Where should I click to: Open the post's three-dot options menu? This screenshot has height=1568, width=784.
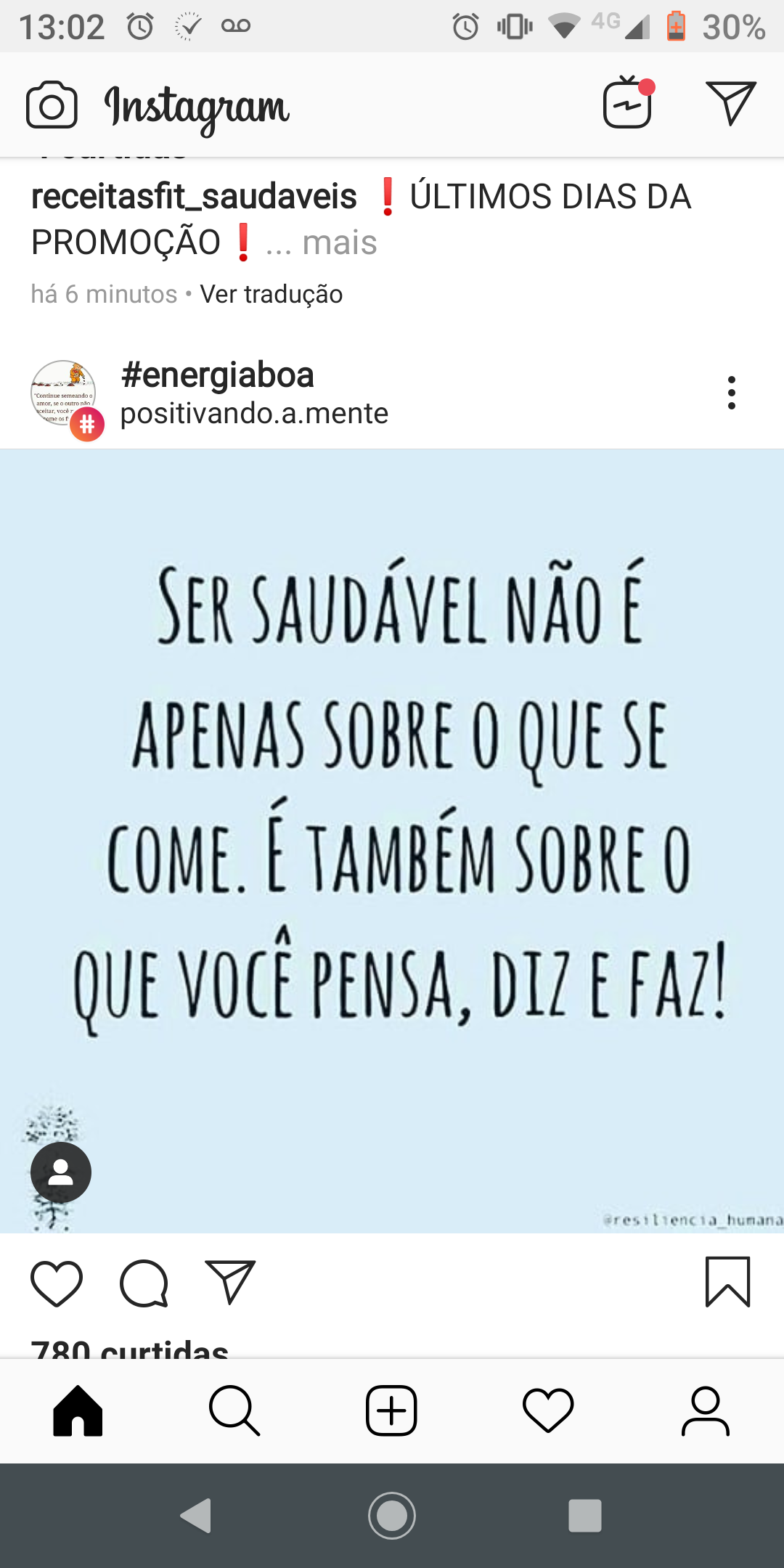click(731, 393)
